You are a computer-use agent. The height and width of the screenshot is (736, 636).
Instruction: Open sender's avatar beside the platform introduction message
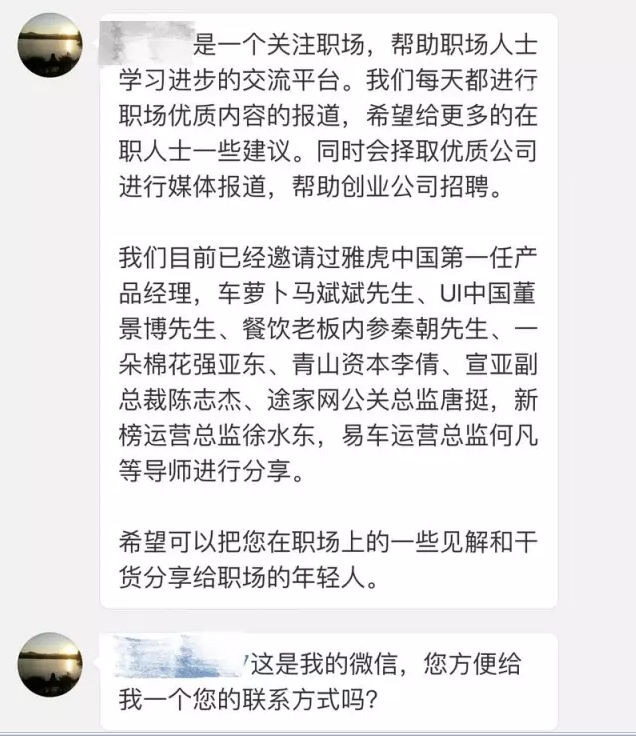click(x=51, y=46)
